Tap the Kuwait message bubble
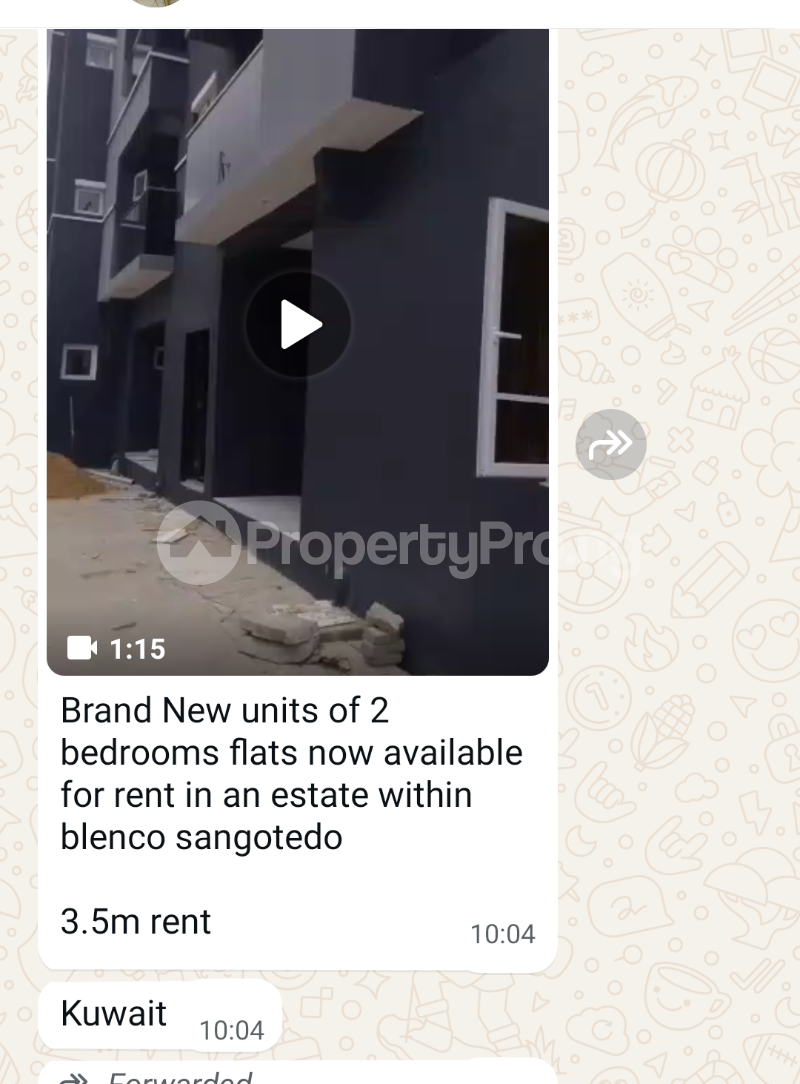This screenshot has height=1084, width=800. (112, 1013)
